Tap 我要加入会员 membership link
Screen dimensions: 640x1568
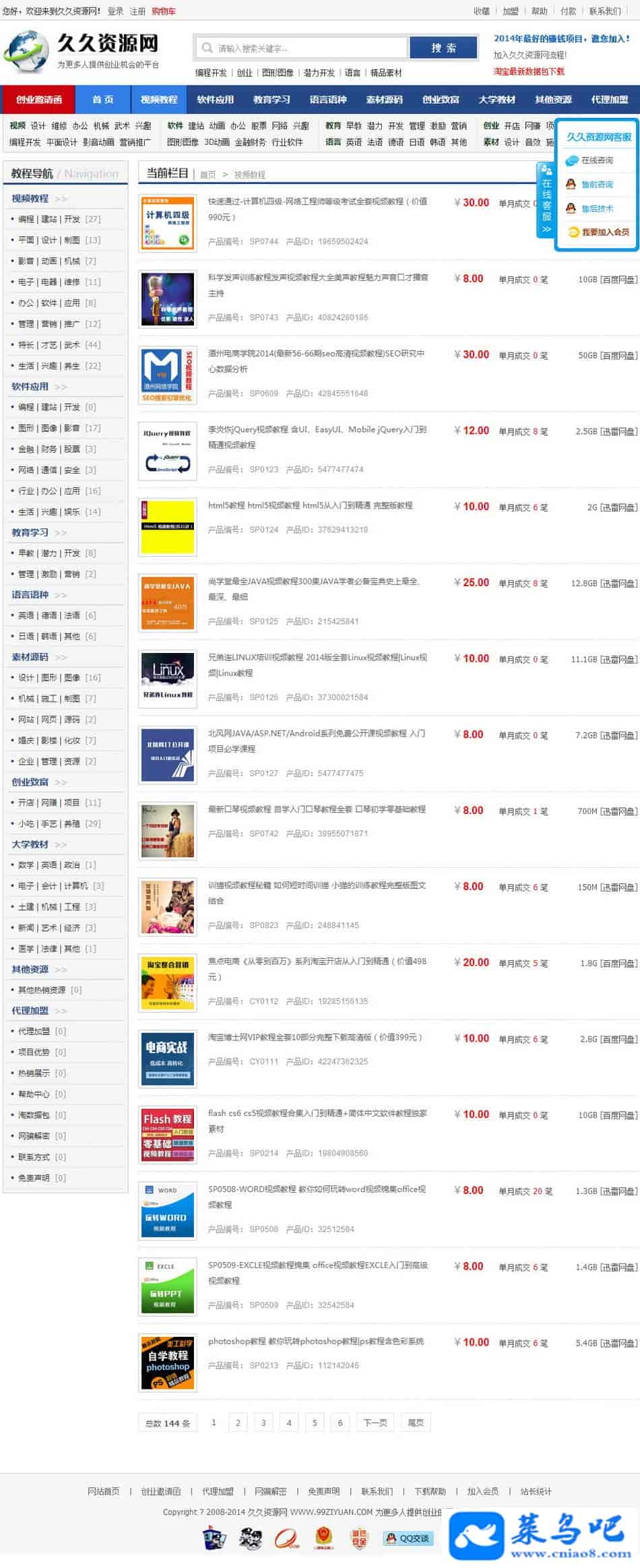(605, 232)
